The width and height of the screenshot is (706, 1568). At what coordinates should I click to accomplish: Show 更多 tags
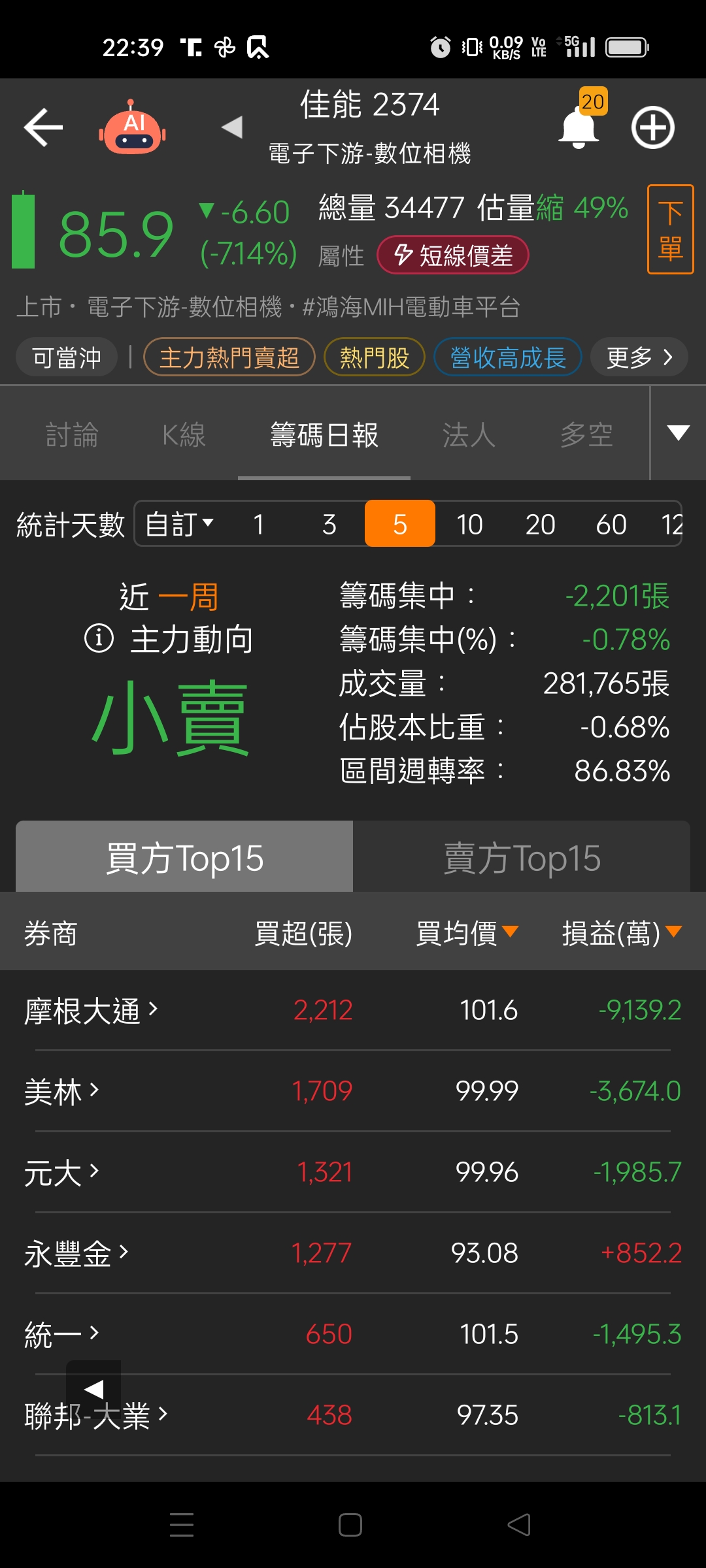click(x=639, y=357)
